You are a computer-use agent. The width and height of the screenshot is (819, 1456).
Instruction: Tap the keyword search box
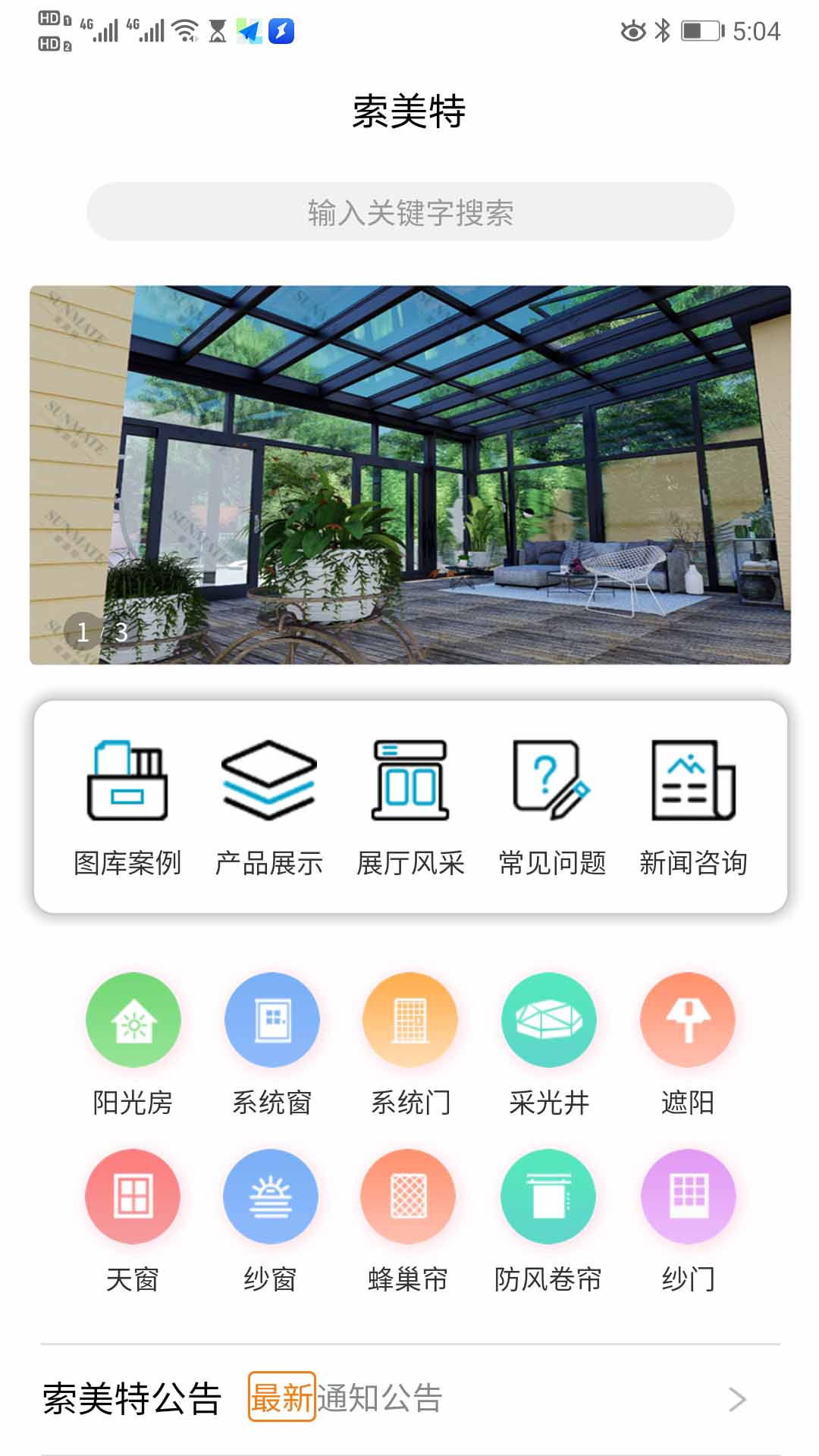(410, 212)
